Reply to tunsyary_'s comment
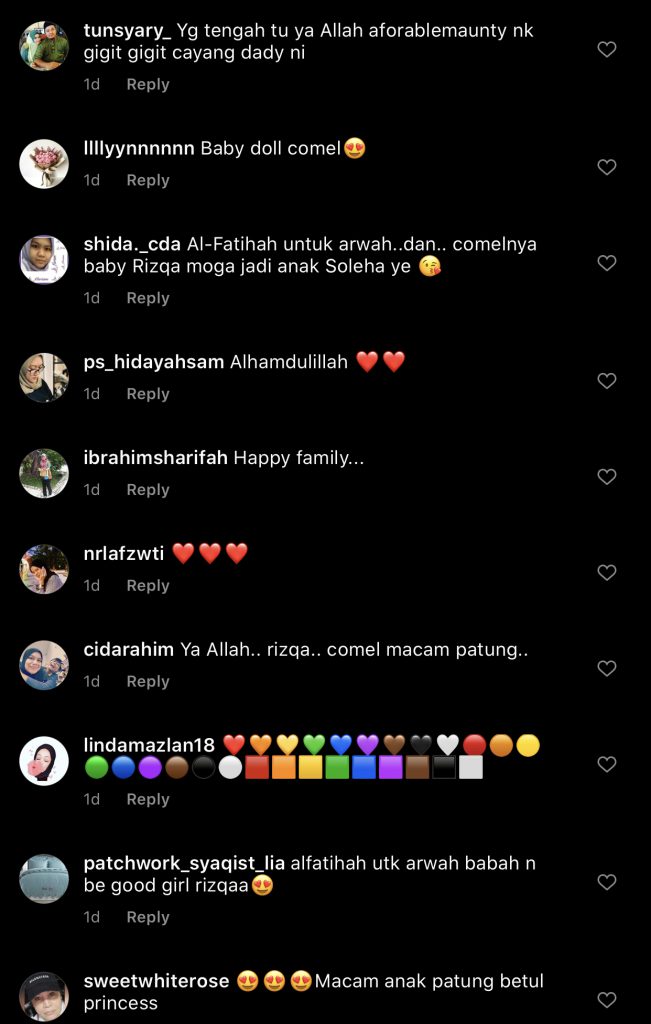 pyautogui.click(x=147, y=85)
